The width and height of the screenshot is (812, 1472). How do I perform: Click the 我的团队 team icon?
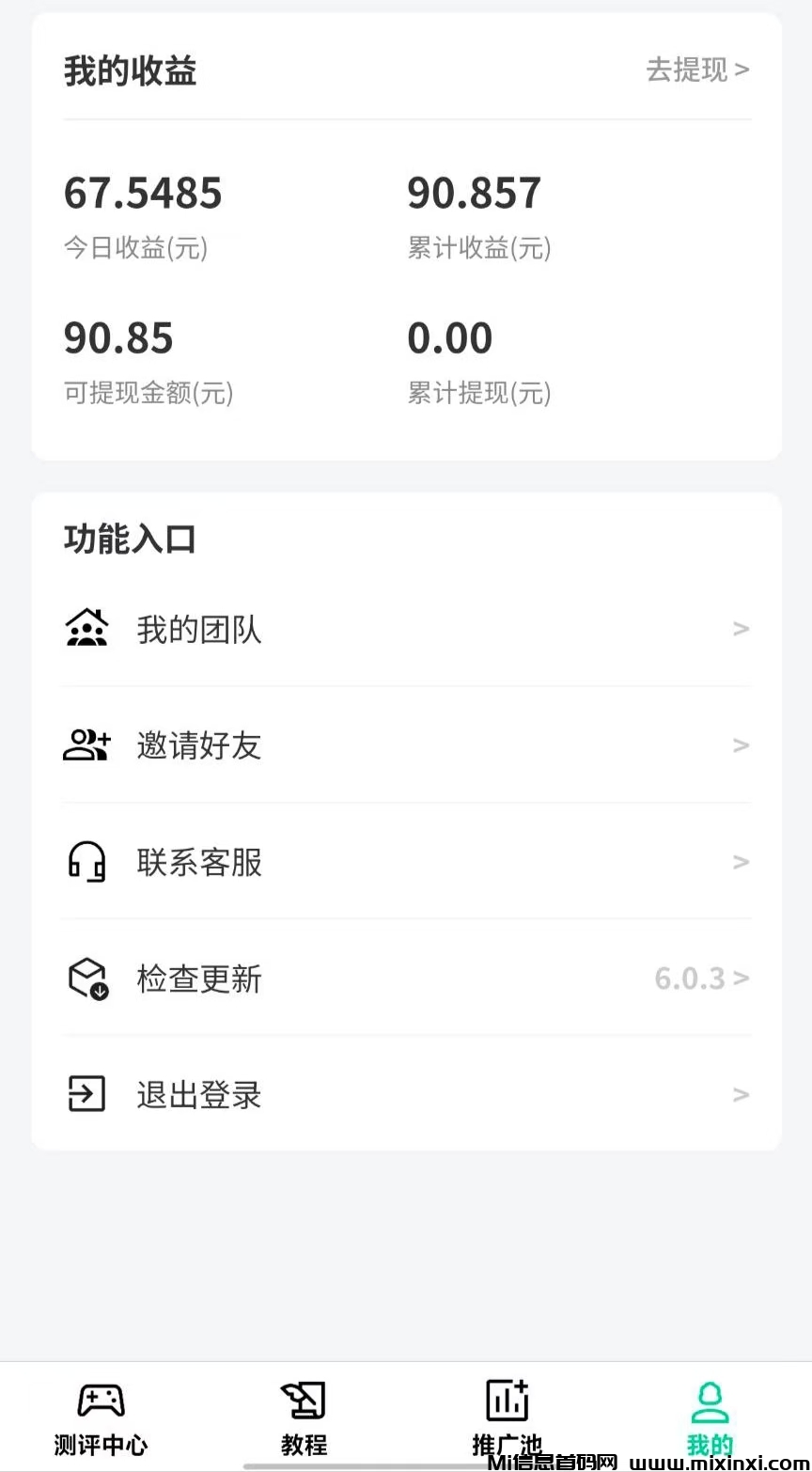click(x=87, y=628)
